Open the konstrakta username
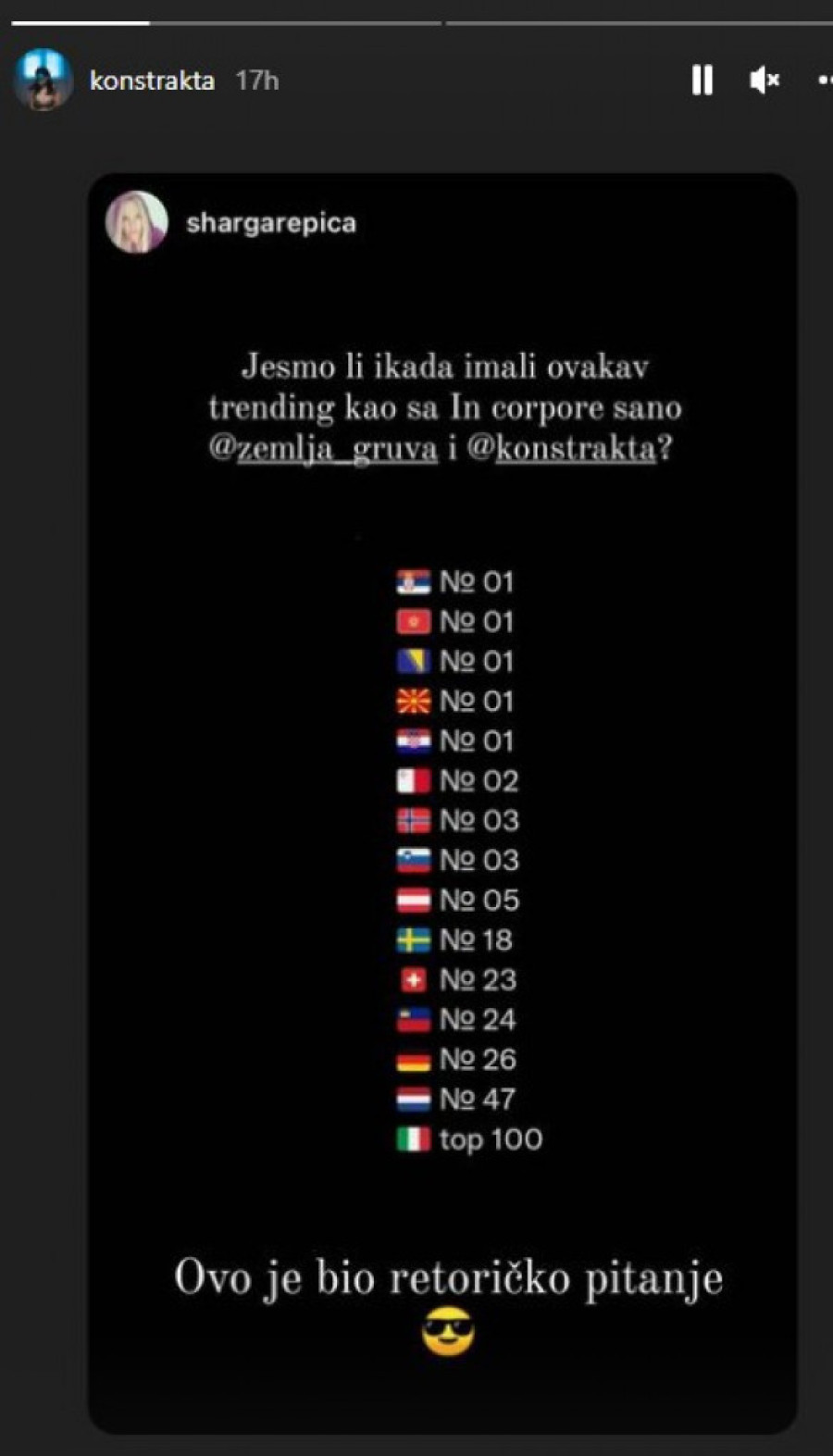Screen dimensions: 833x1456 pyautogui.click(x=152, y=81)
